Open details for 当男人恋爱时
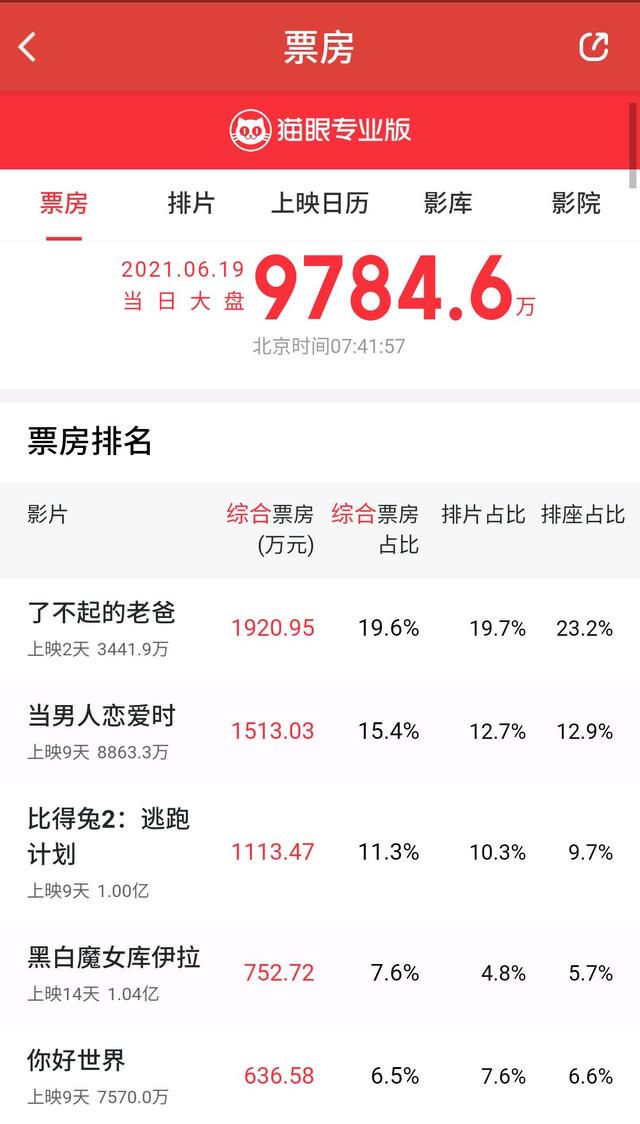The height and width of the screenshot is (1124, 640). click(320, 733)
